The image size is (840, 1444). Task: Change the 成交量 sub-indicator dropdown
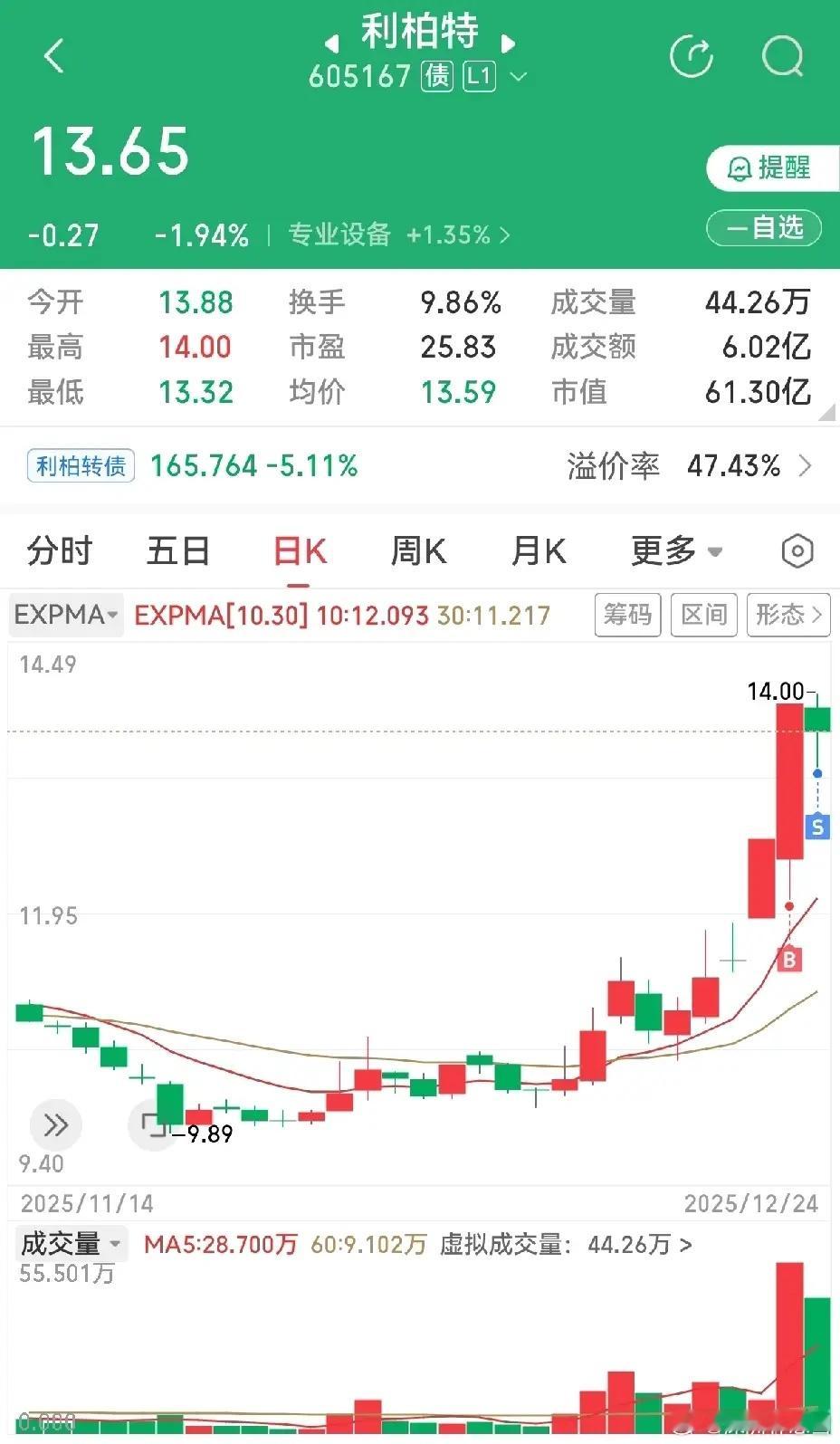tap(70, 1244)
